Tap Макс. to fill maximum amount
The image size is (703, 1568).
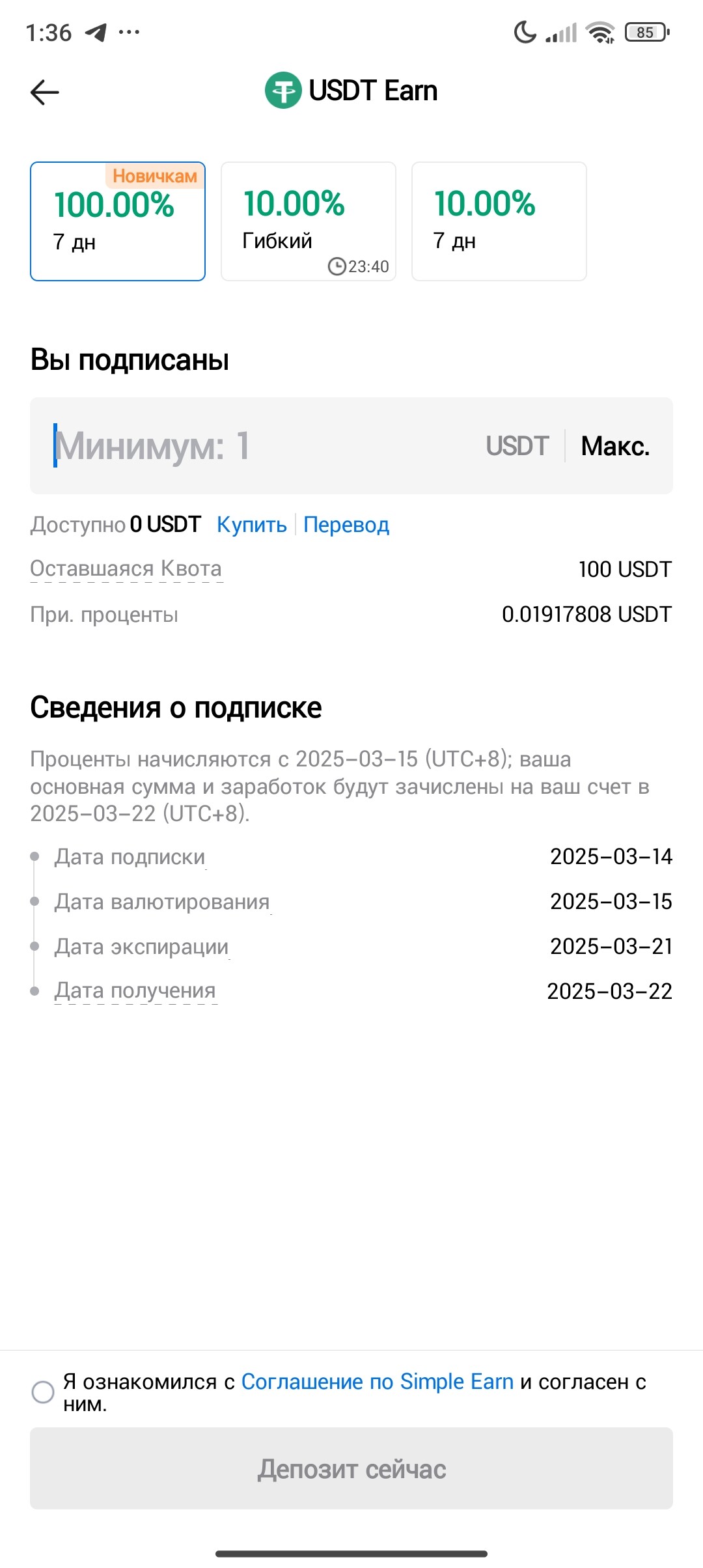click(615, 447)
